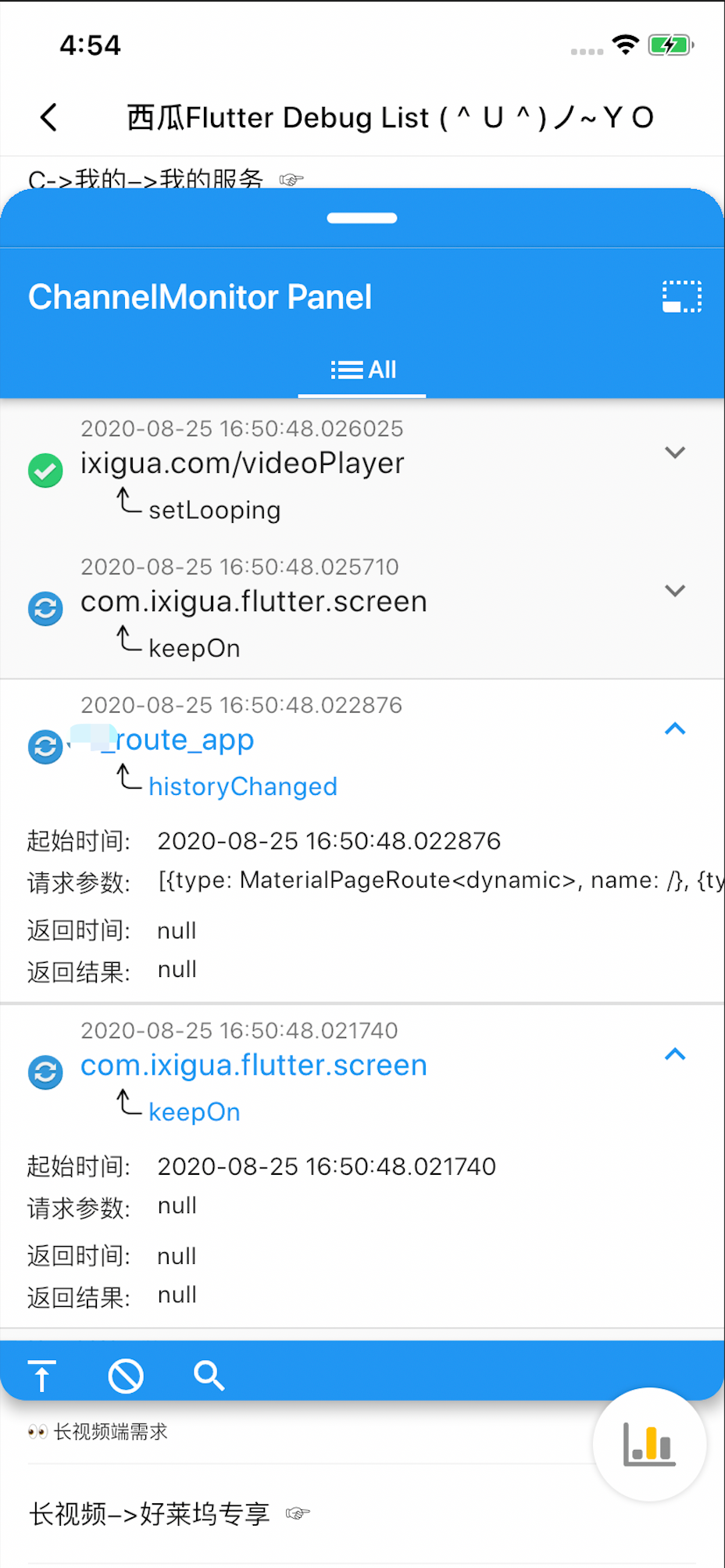
Task: Jump to the top of the list
Action: 42,1376
